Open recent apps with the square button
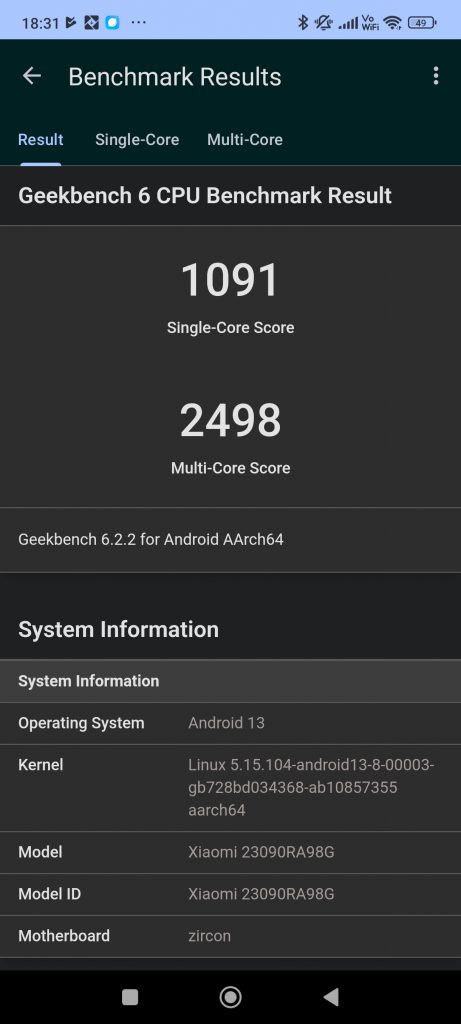 coord(130,997)
